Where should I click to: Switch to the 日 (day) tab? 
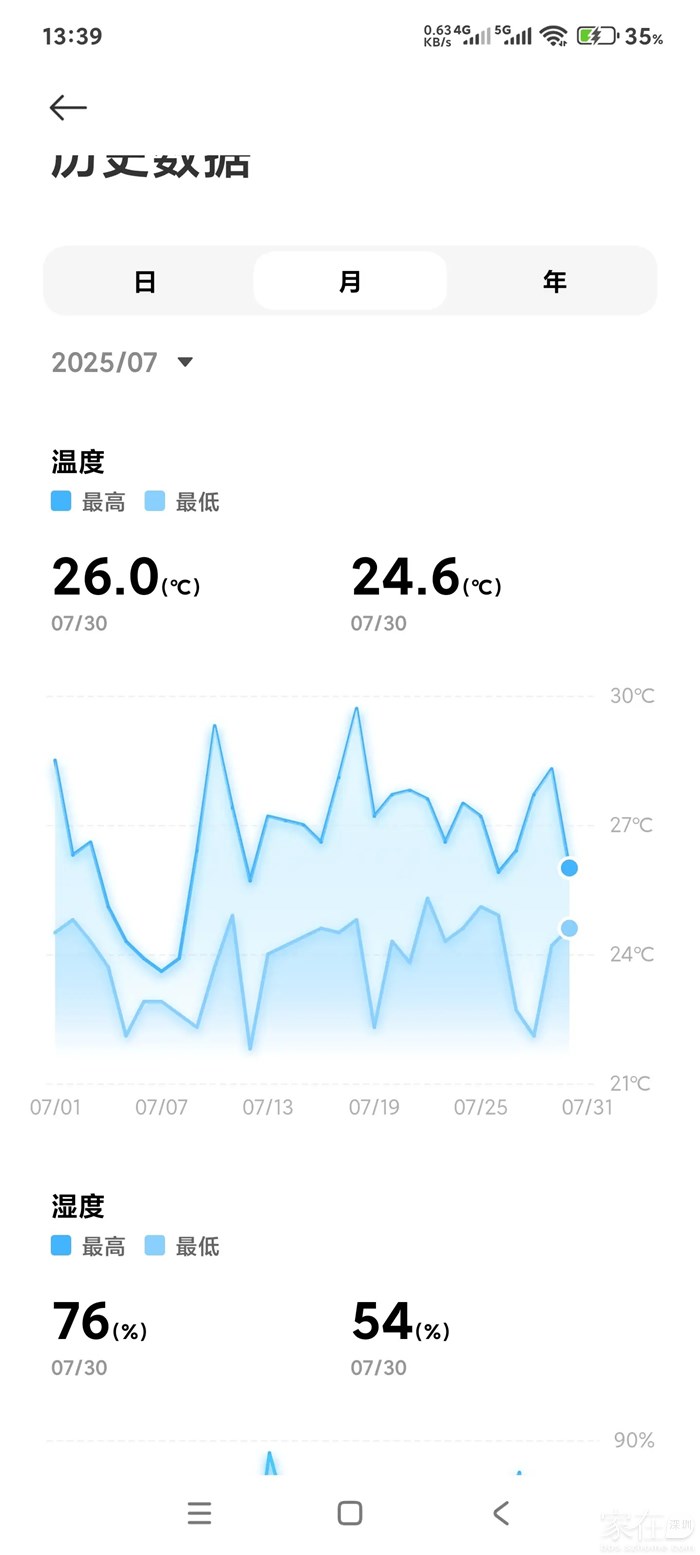point(146,281)
